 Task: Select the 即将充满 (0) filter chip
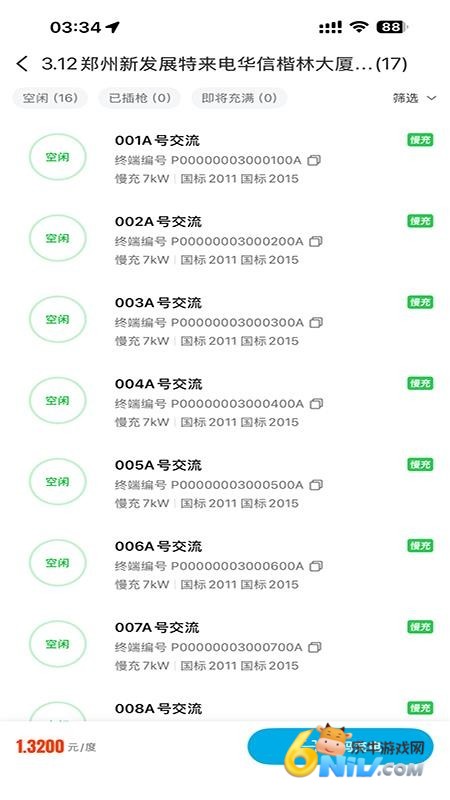pyautogui.click(x=239, y=98)
